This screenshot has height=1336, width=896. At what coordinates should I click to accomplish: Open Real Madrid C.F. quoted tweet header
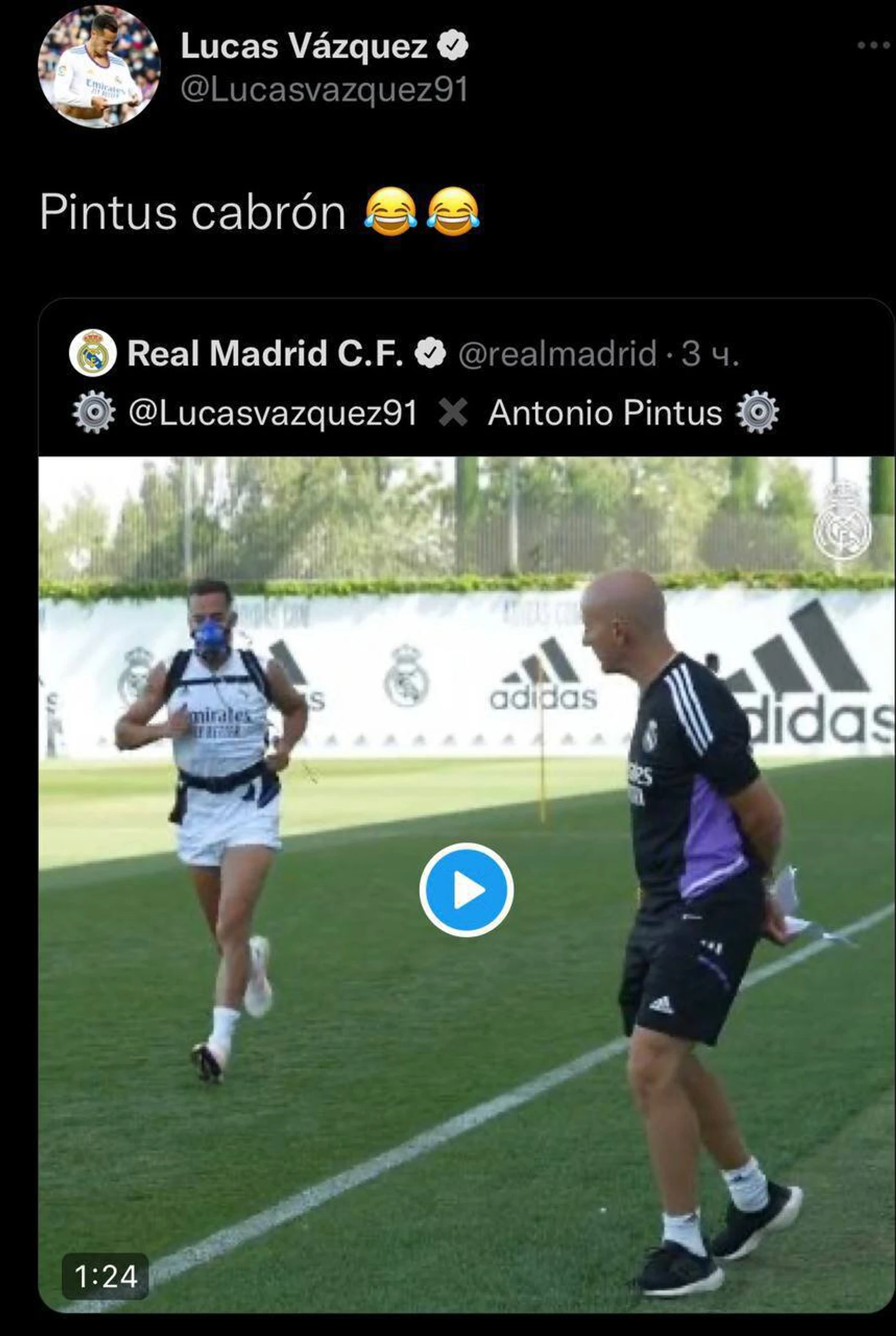point(265,354)
